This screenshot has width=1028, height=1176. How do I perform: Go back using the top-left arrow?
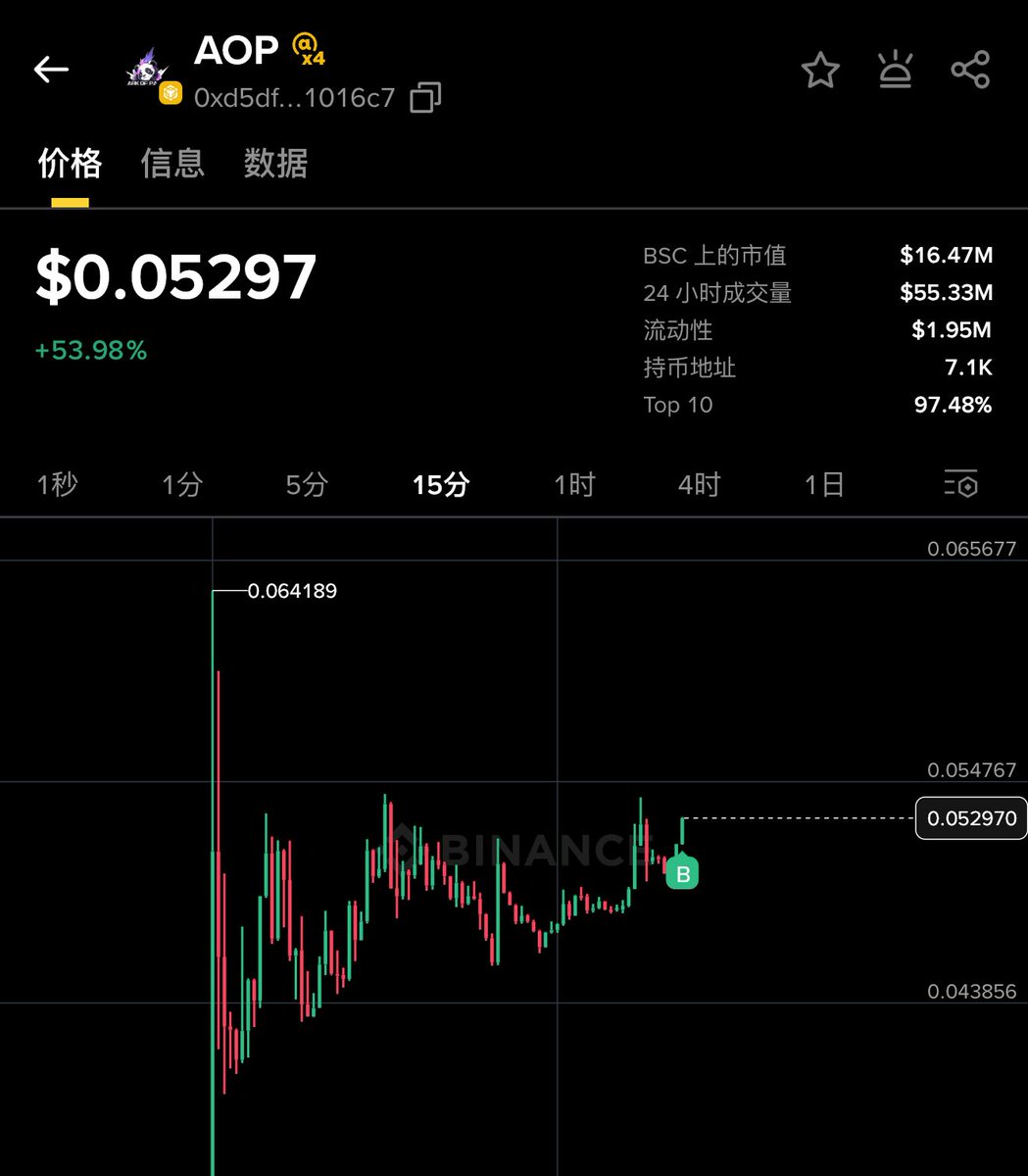click(51, 70)
